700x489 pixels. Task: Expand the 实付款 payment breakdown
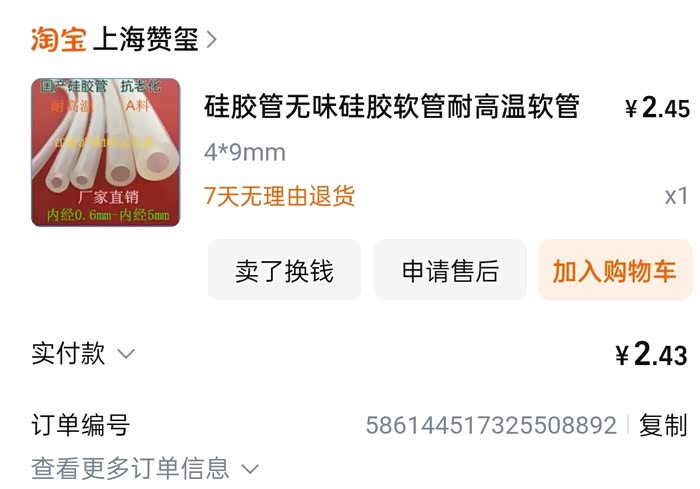[x=83, y=354]
